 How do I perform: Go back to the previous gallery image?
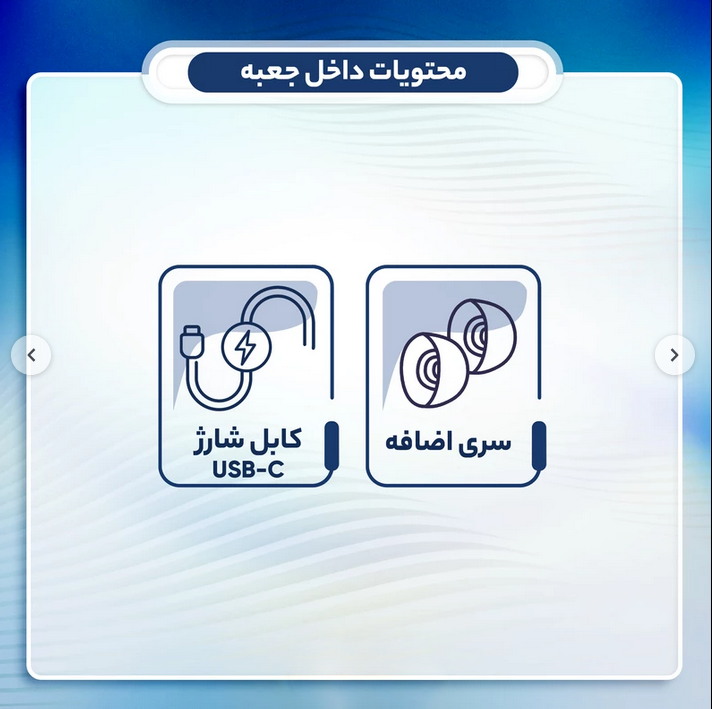(31, 355)
